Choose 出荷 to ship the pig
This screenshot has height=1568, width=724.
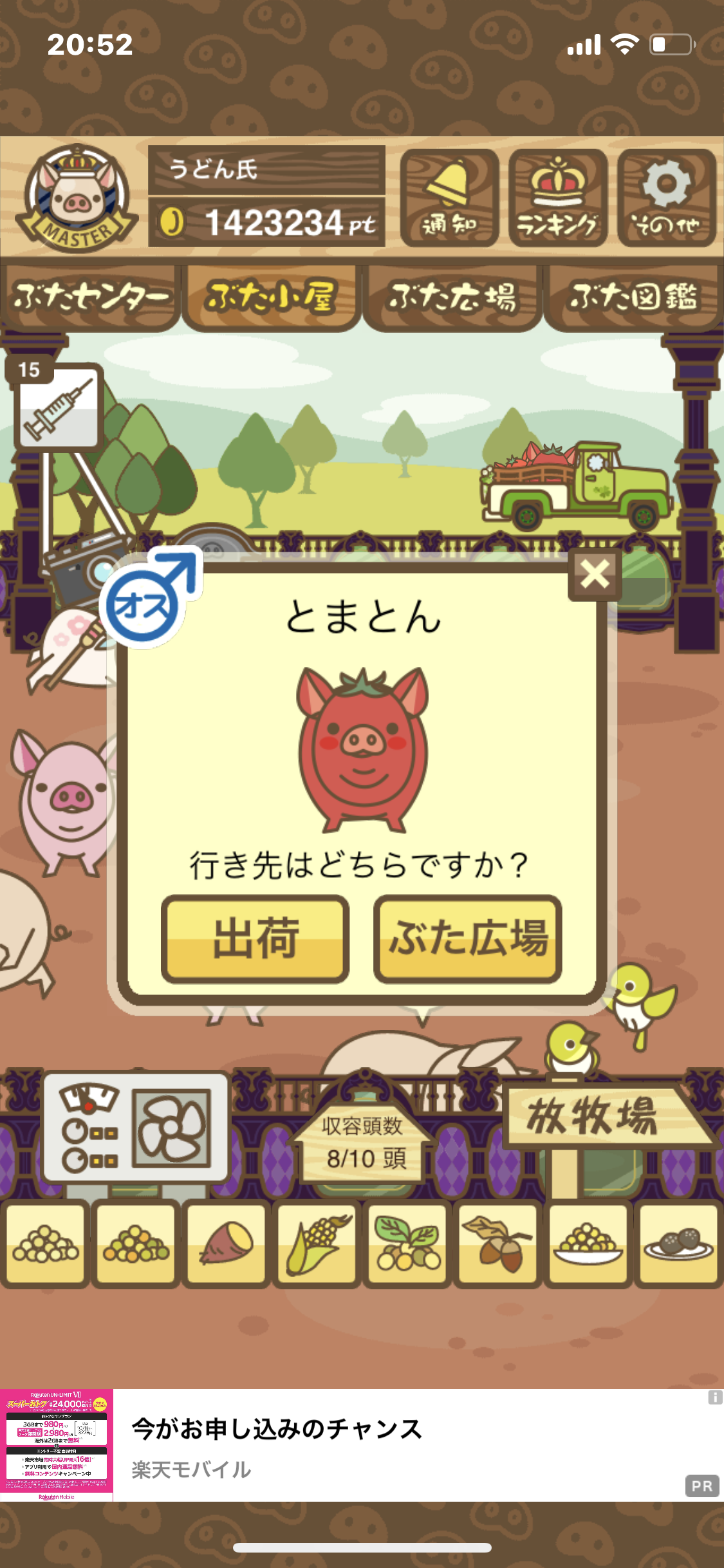pos(255,939)
